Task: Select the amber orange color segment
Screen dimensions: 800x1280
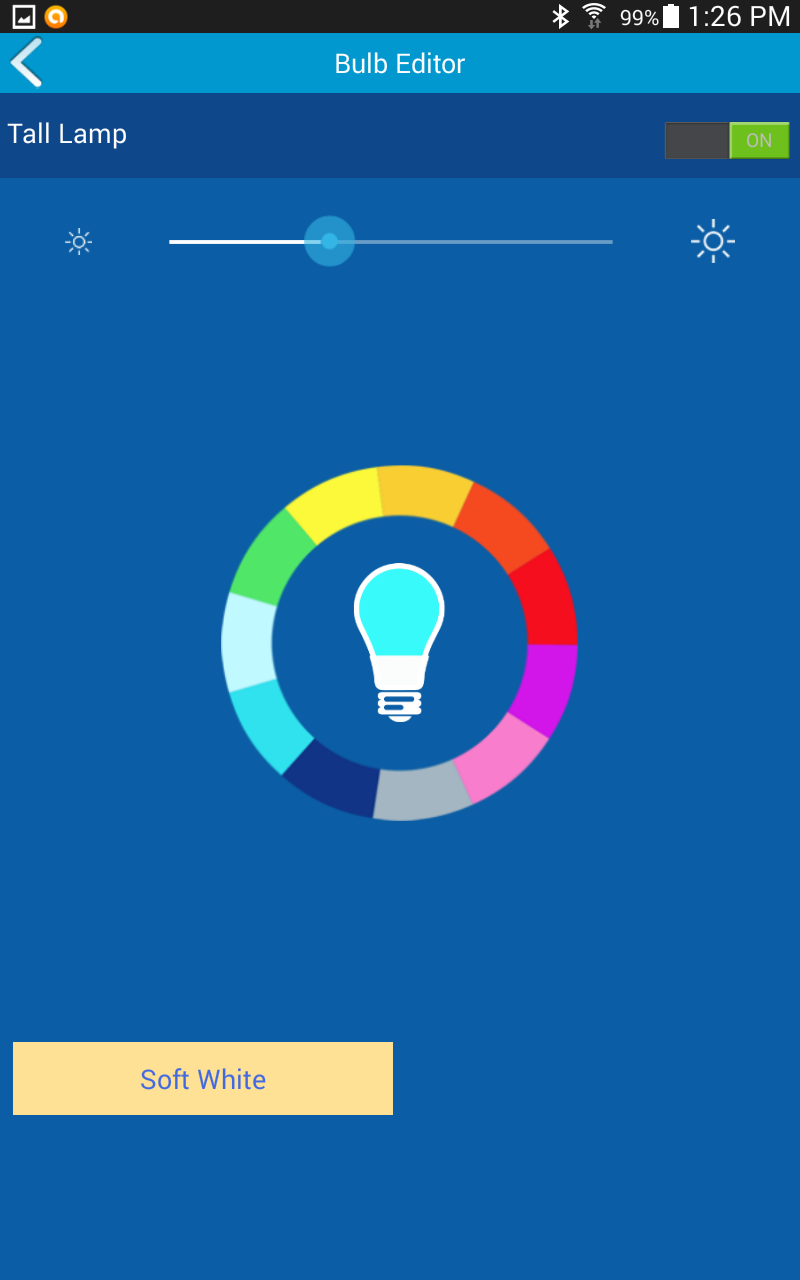Action: point(424,492)
